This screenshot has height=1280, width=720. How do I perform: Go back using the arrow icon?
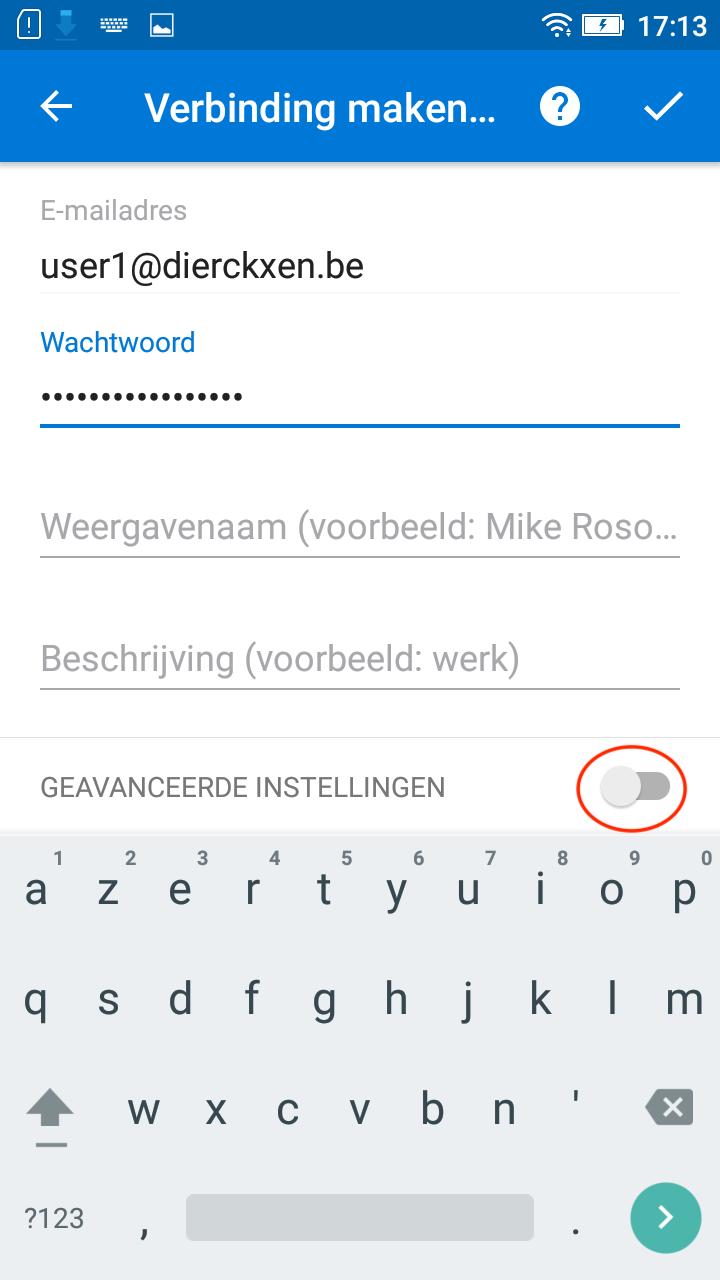tap(57, 107)
